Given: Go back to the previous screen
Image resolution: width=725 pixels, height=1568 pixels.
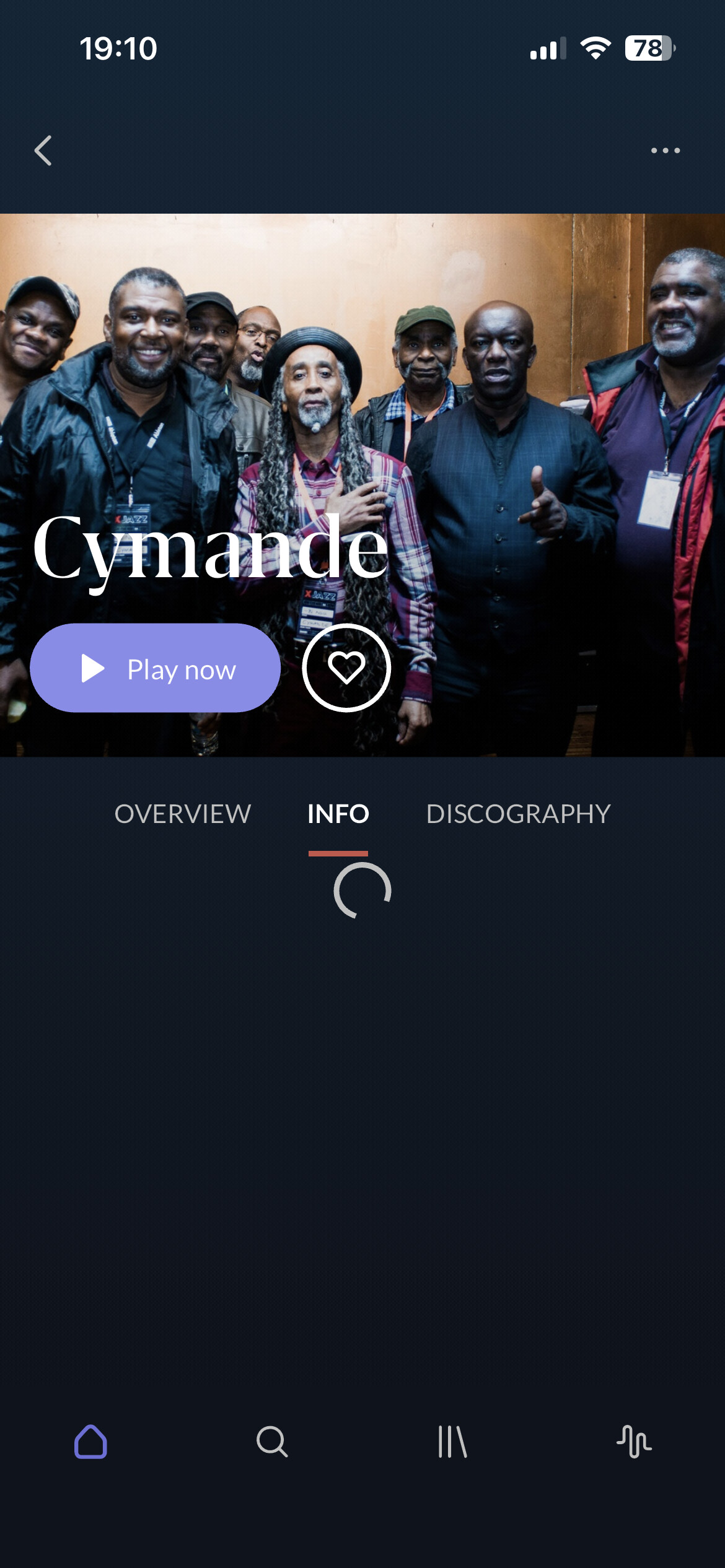Looking at the screenshot, I should [43, 150].
